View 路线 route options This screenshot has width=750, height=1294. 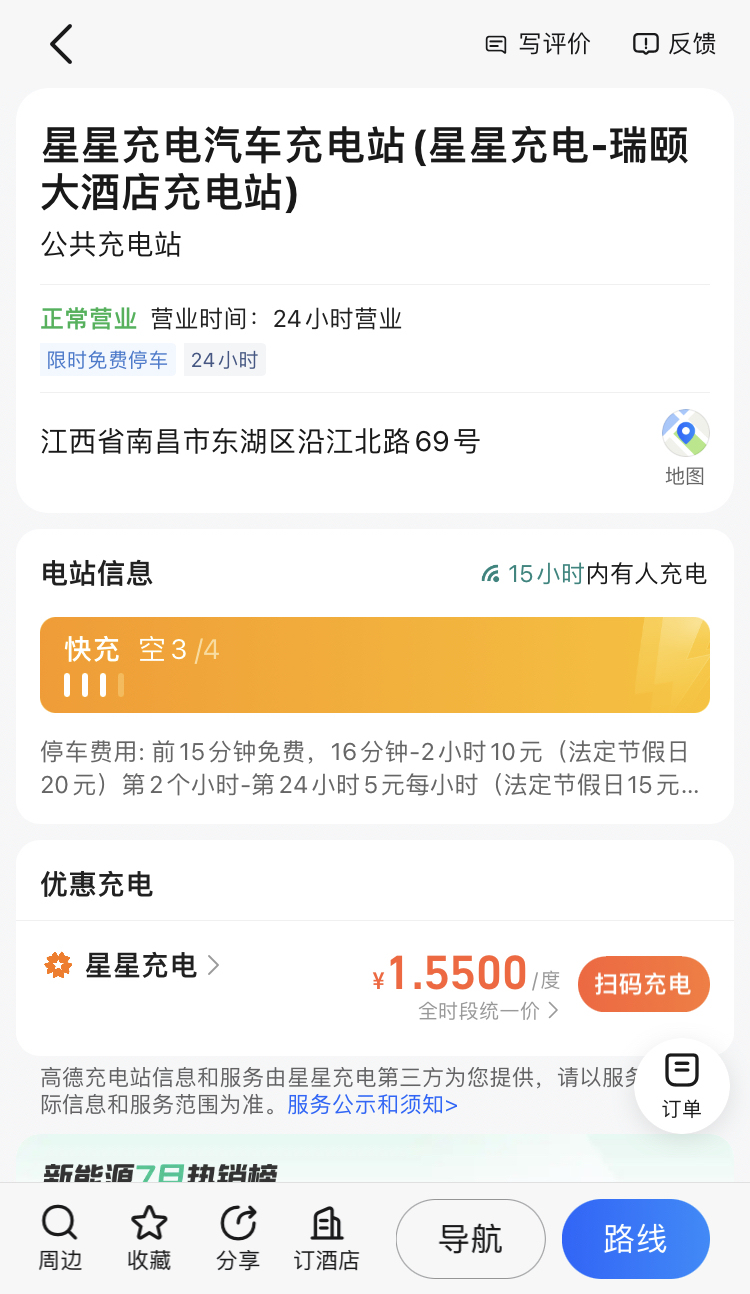[x=635, y=1239]
